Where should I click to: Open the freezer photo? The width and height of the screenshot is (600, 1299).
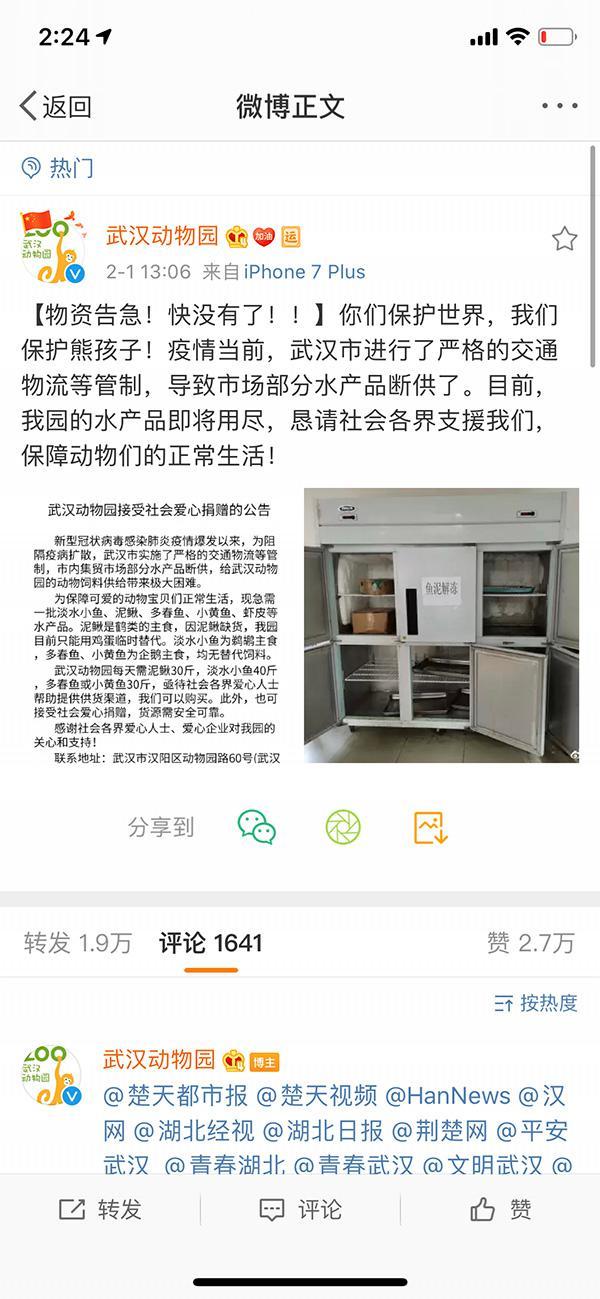pos(441,626)
